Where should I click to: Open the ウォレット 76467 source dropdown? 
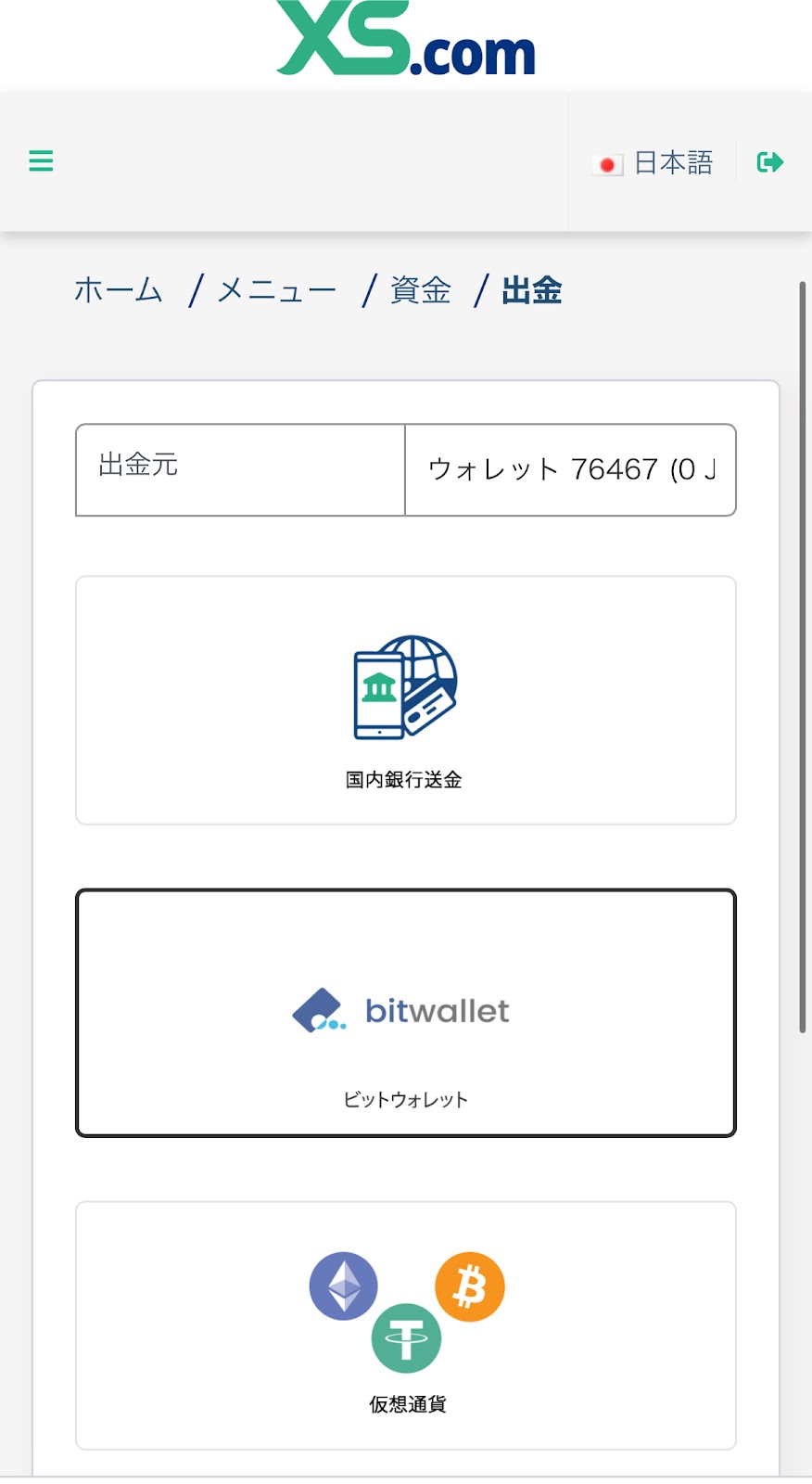point(570,469)
